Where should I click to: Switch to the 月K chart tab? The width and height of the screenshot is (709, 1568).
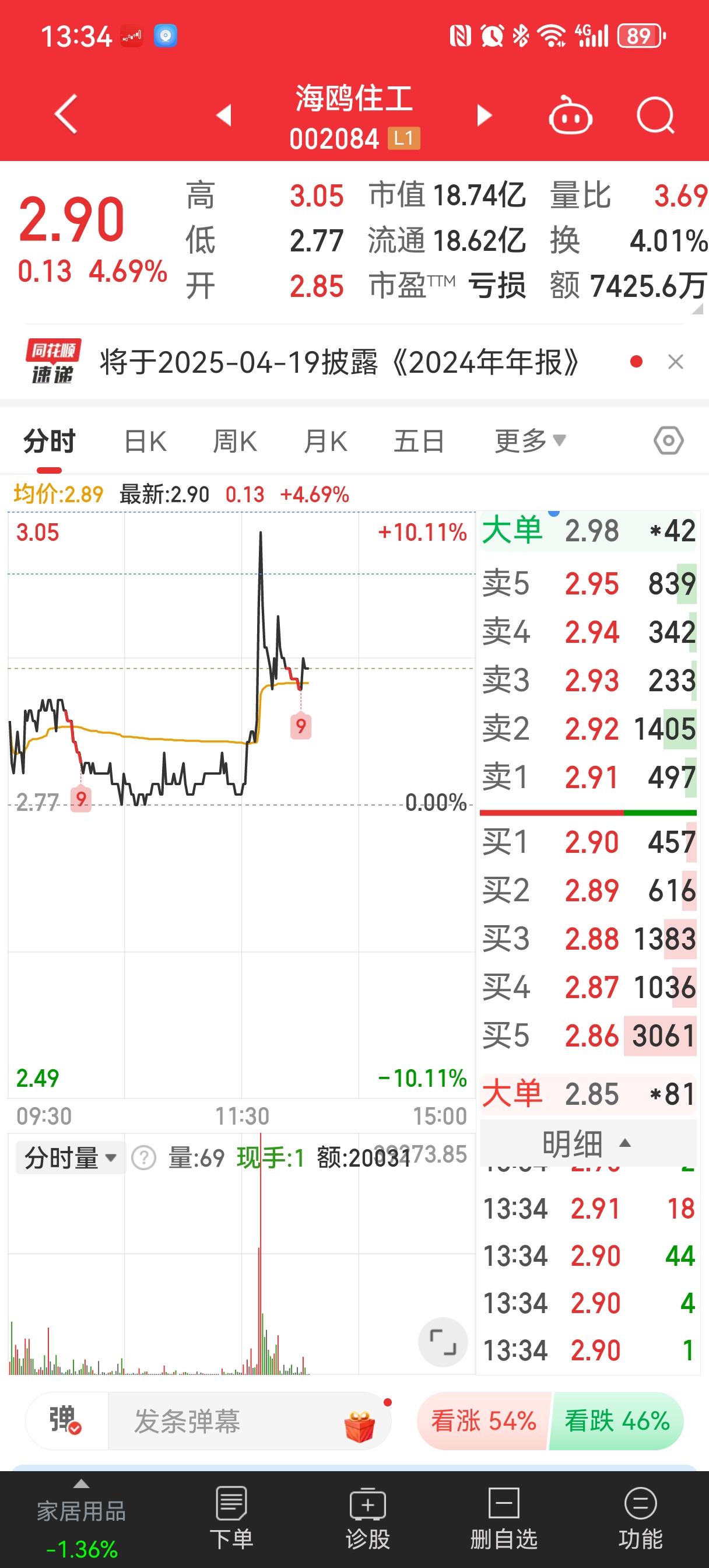pos(325,442)
